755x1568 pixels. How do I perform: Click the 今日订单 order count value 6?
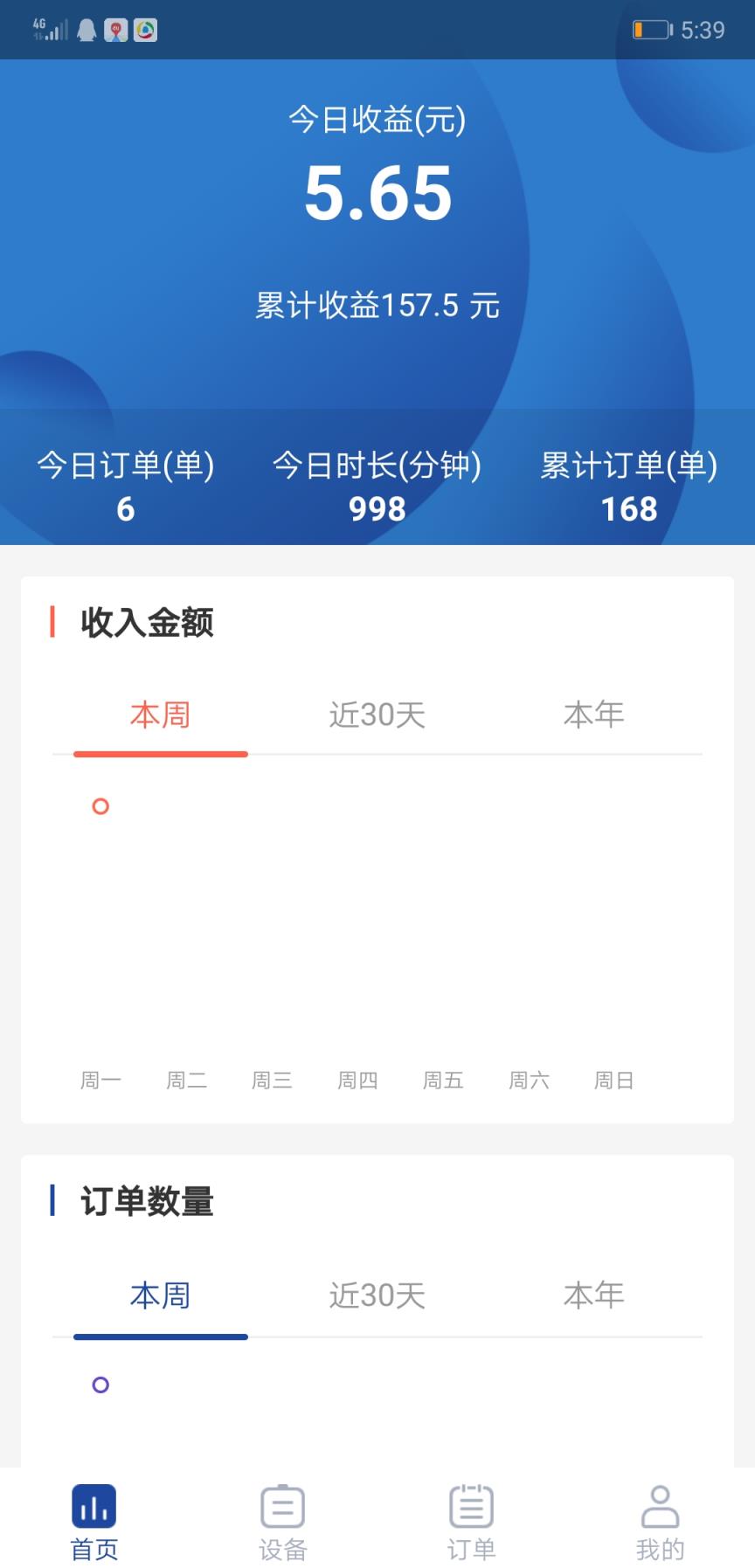tap(124, 509)
